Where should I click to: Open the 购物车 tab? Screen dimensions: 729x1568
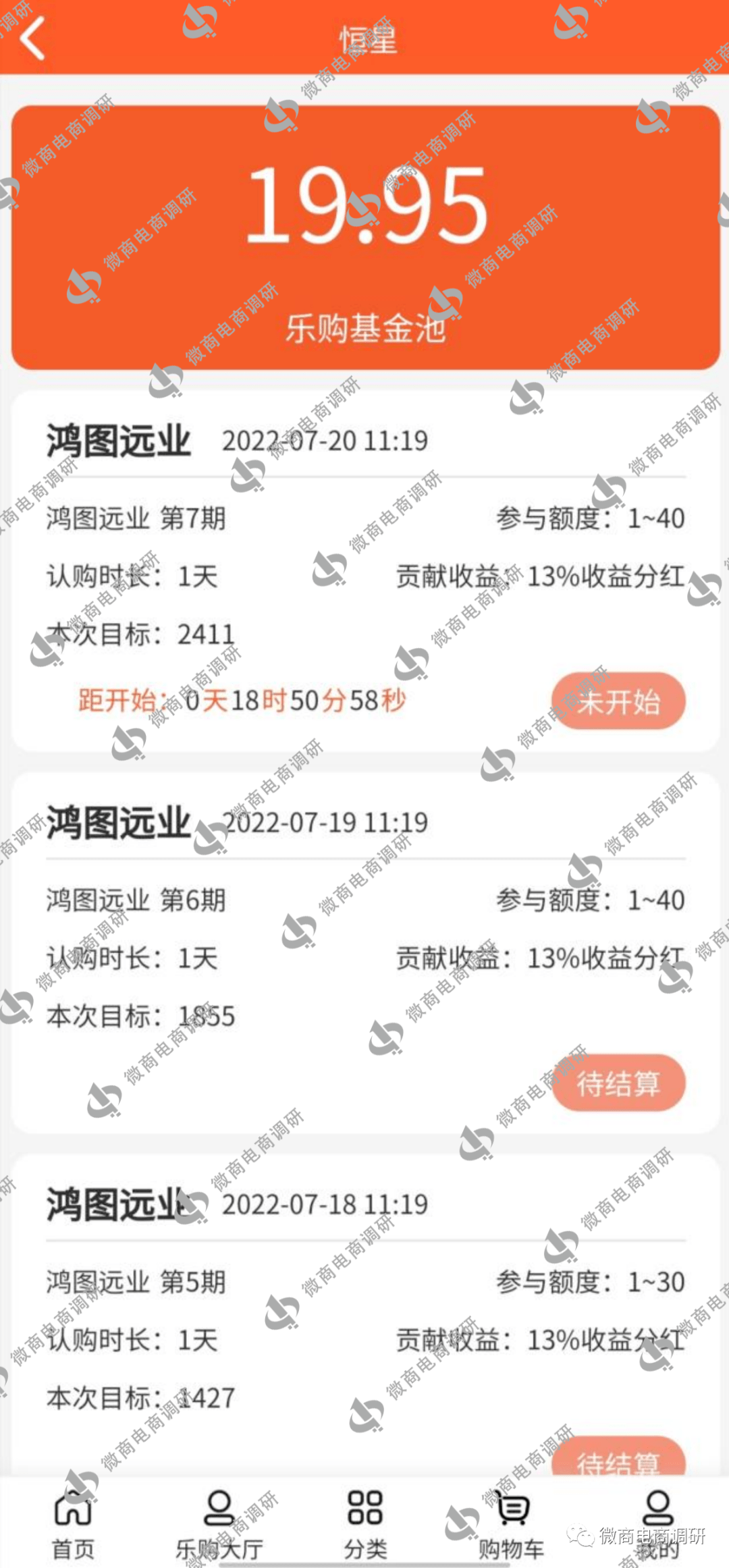(x=512, y=1523)
